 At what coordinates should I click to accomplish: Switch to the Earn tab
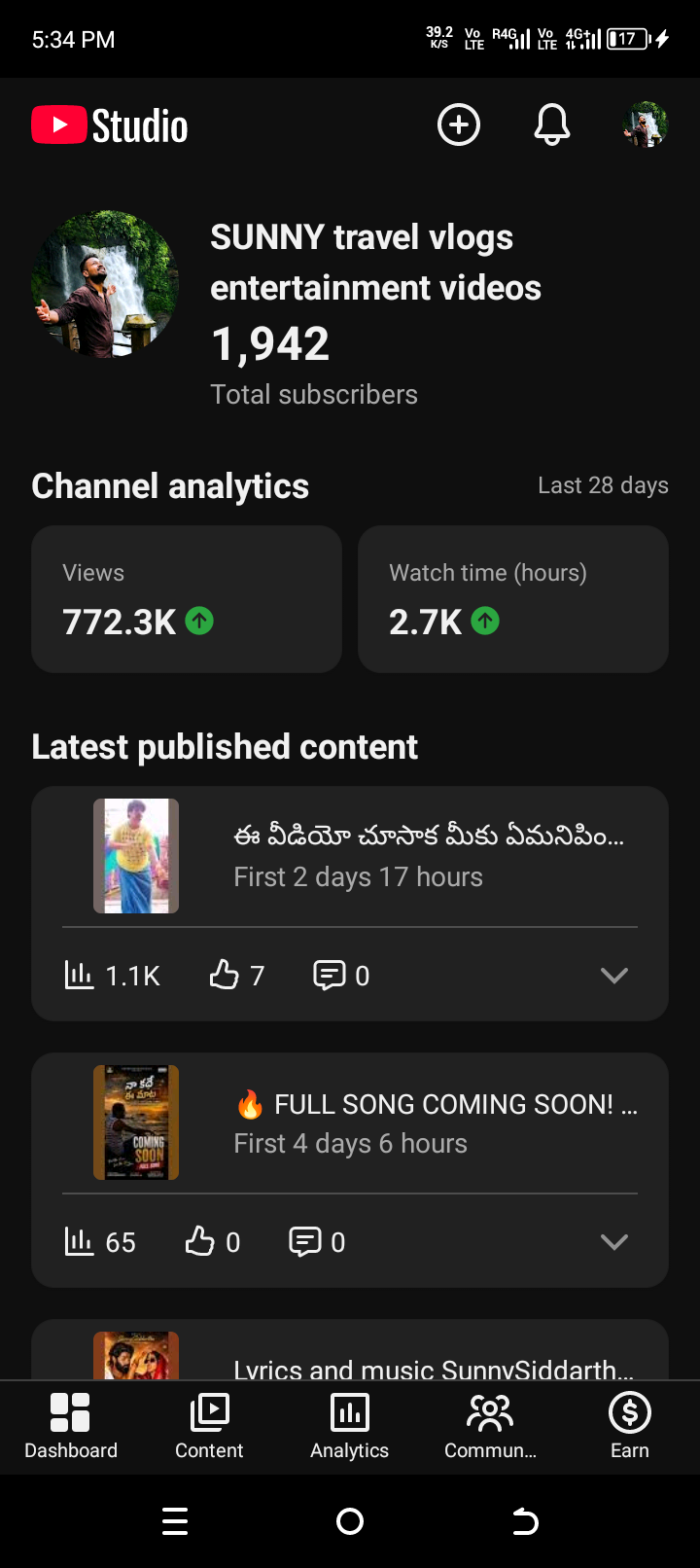630,1426
